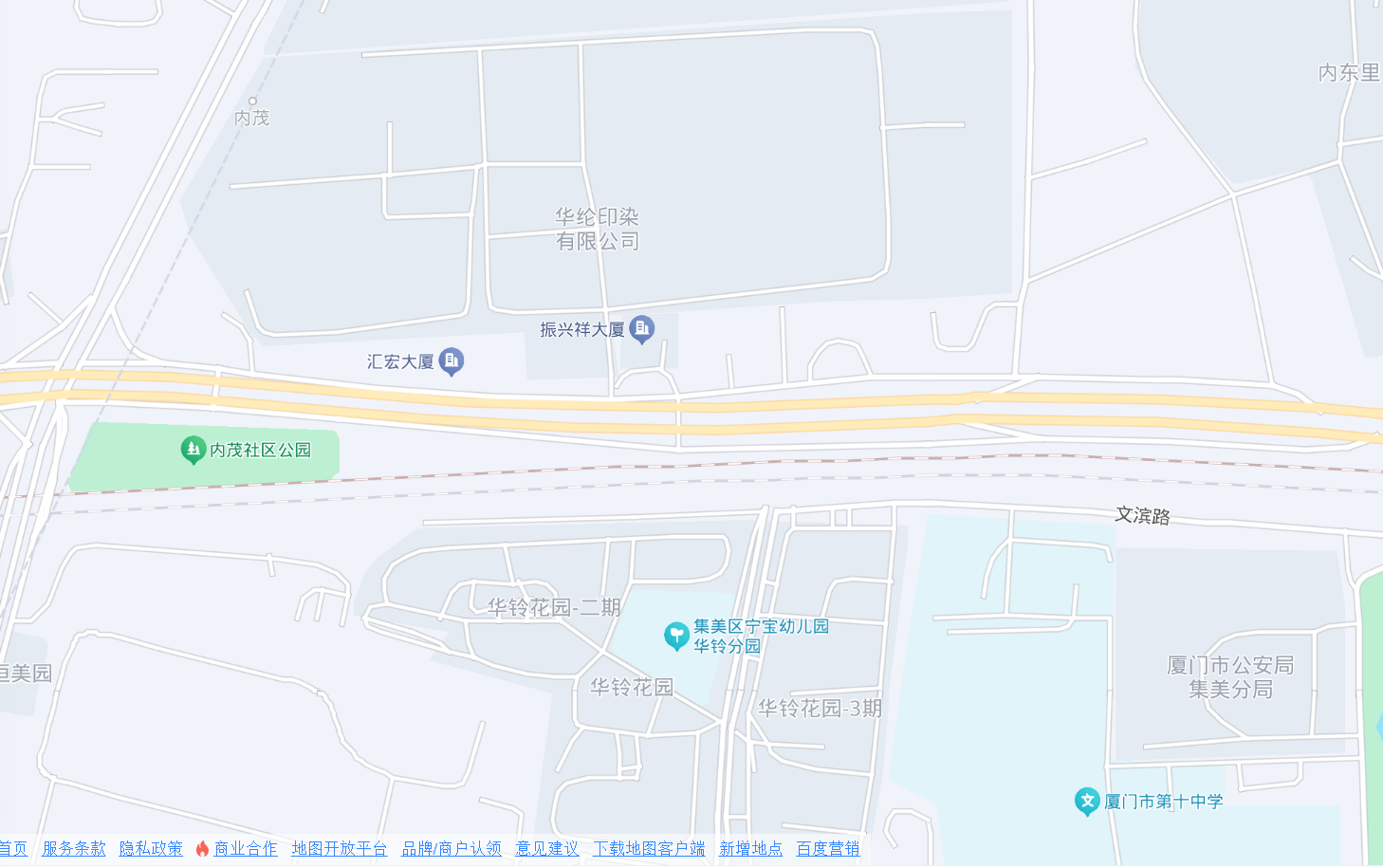Open the 意见建议 feedback link

point(547,848)
